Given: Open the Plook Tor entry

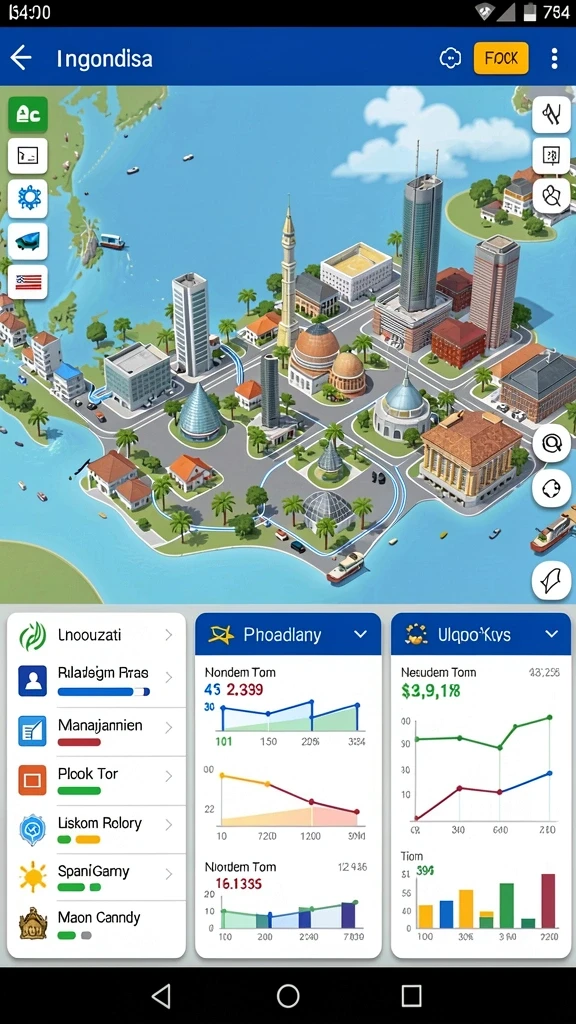Looking at the screenshot, I should (97, 780).
